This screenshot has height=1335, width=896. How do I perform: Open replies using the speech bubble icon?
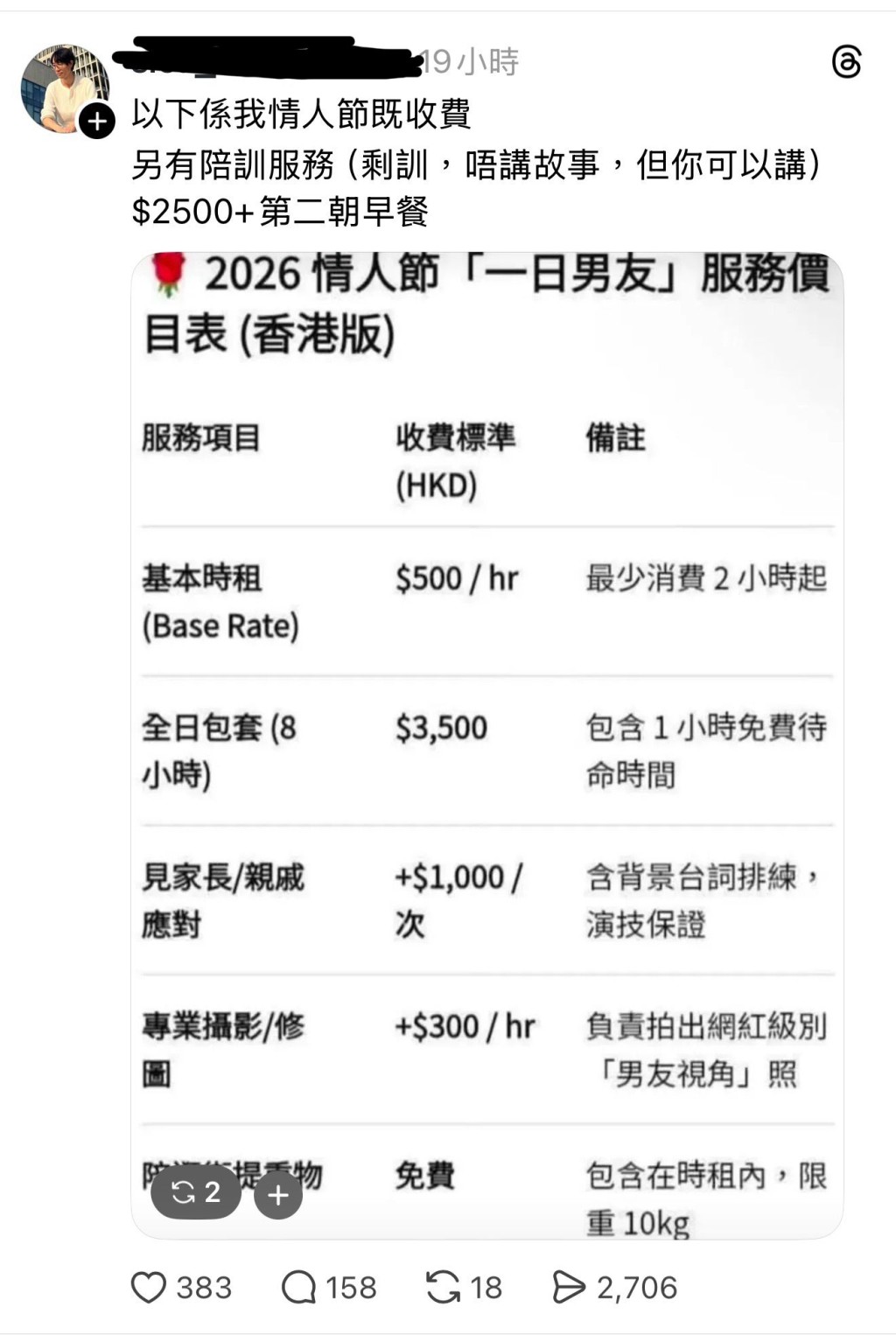(300, 1288)
